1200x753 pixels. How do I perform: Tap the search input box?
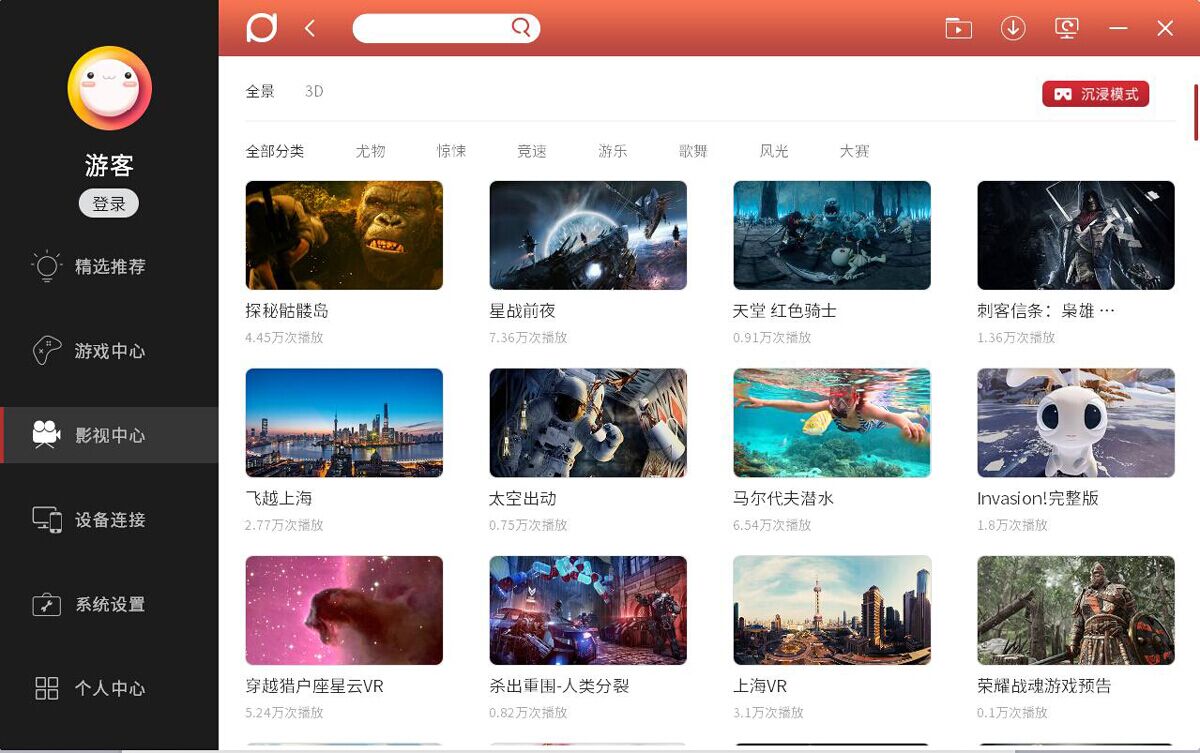[x=432, y=28]
